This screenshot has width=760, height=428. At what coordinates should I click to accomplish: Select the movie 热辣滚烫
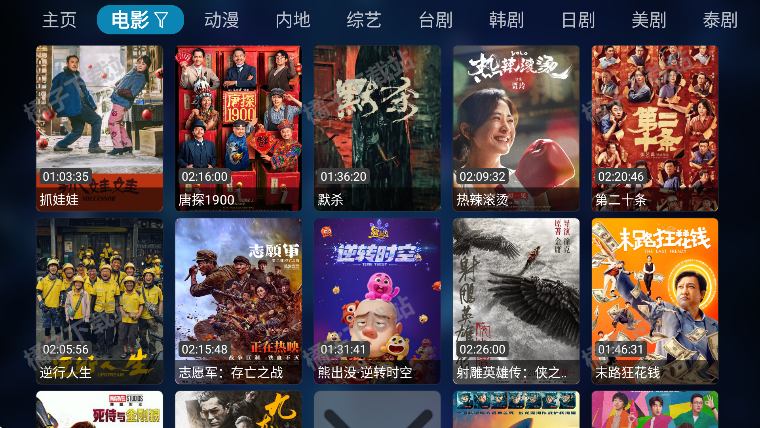point(516,128)
